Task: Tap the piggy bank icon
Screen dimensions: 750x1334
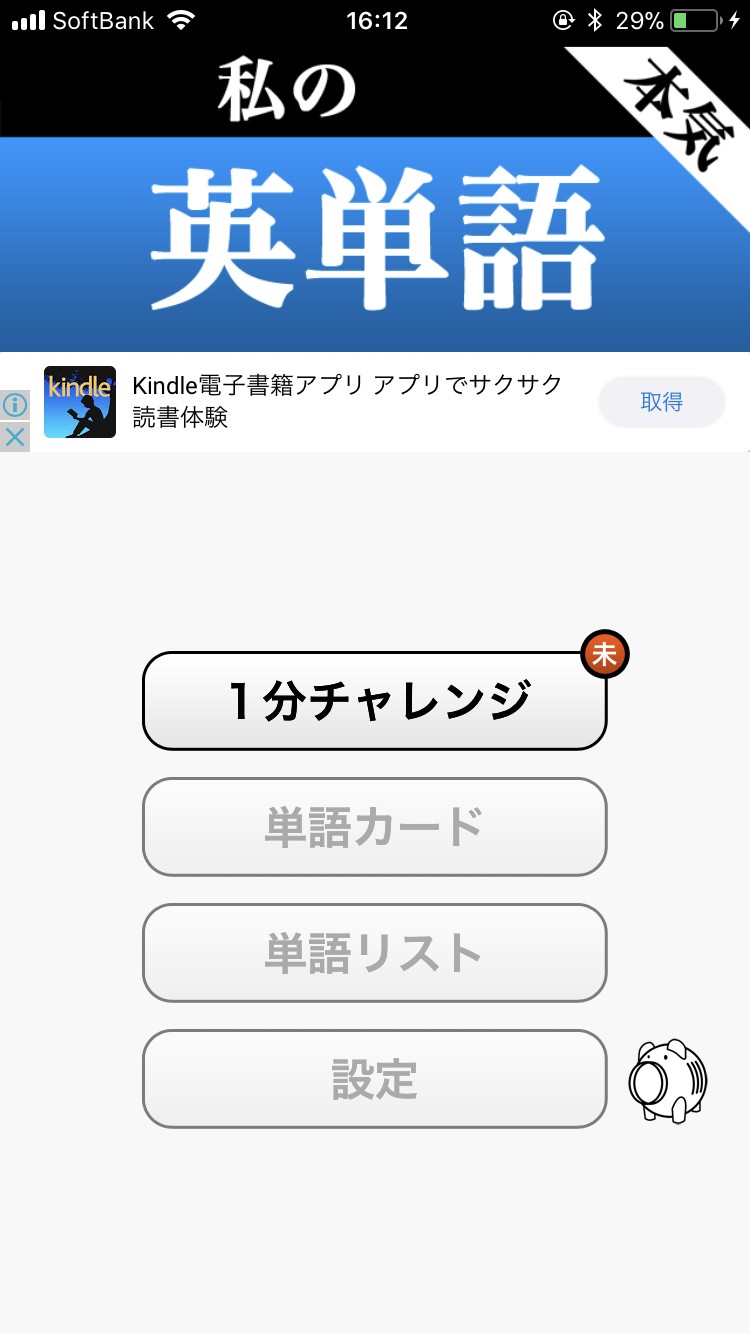Action: click(x=668, y=1081)
